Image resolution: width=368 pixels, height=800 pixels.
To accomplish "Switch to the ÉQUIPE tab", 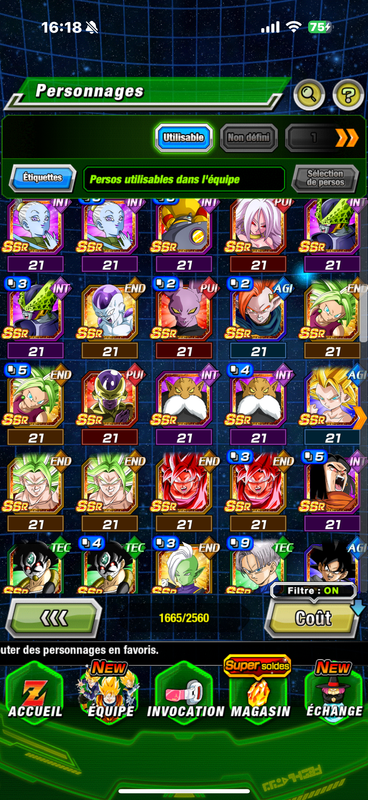I will click(x=110, y=694).
